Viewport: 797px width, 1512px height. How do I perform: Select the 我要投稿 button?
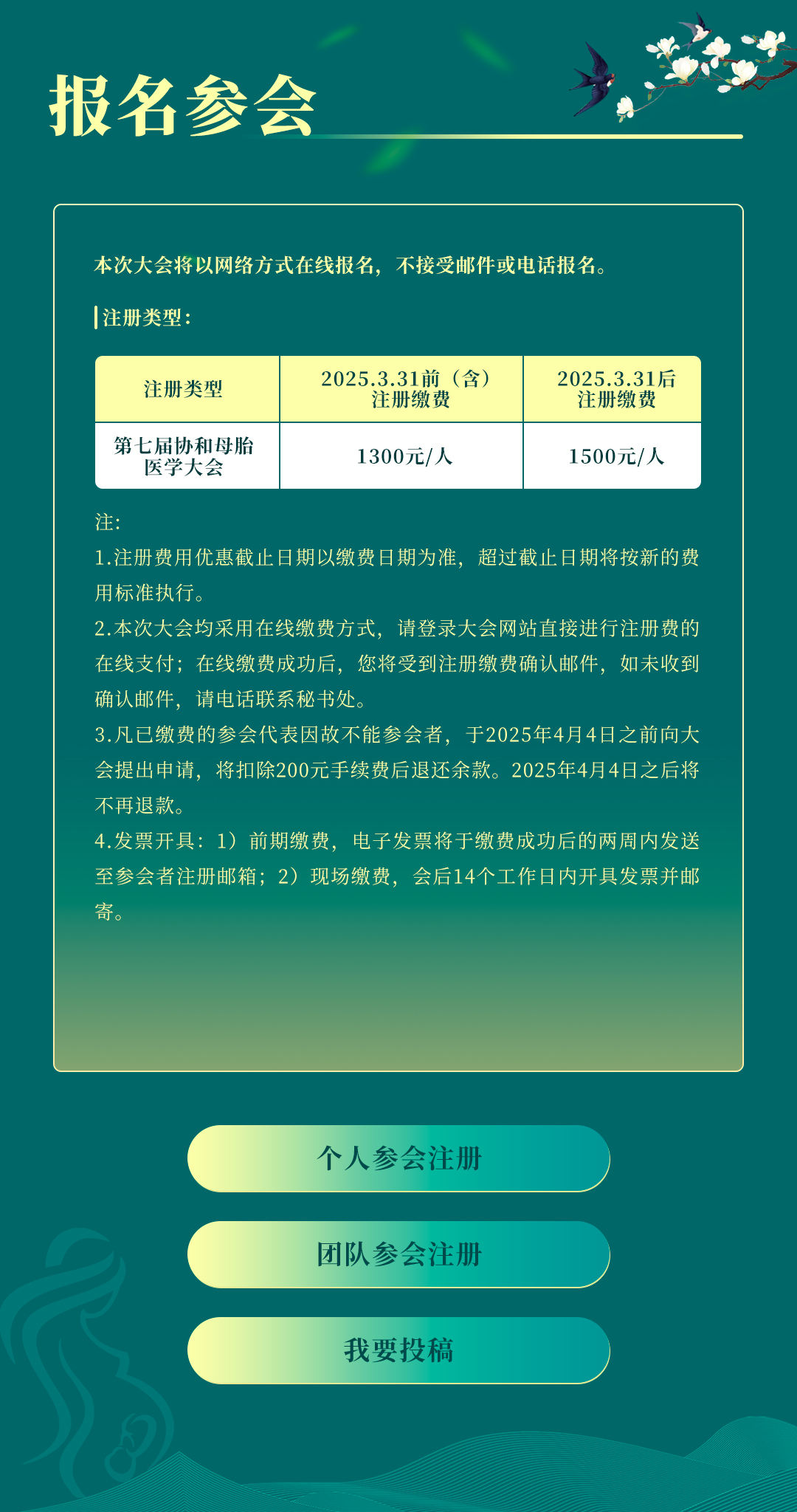click(398, 1350)
